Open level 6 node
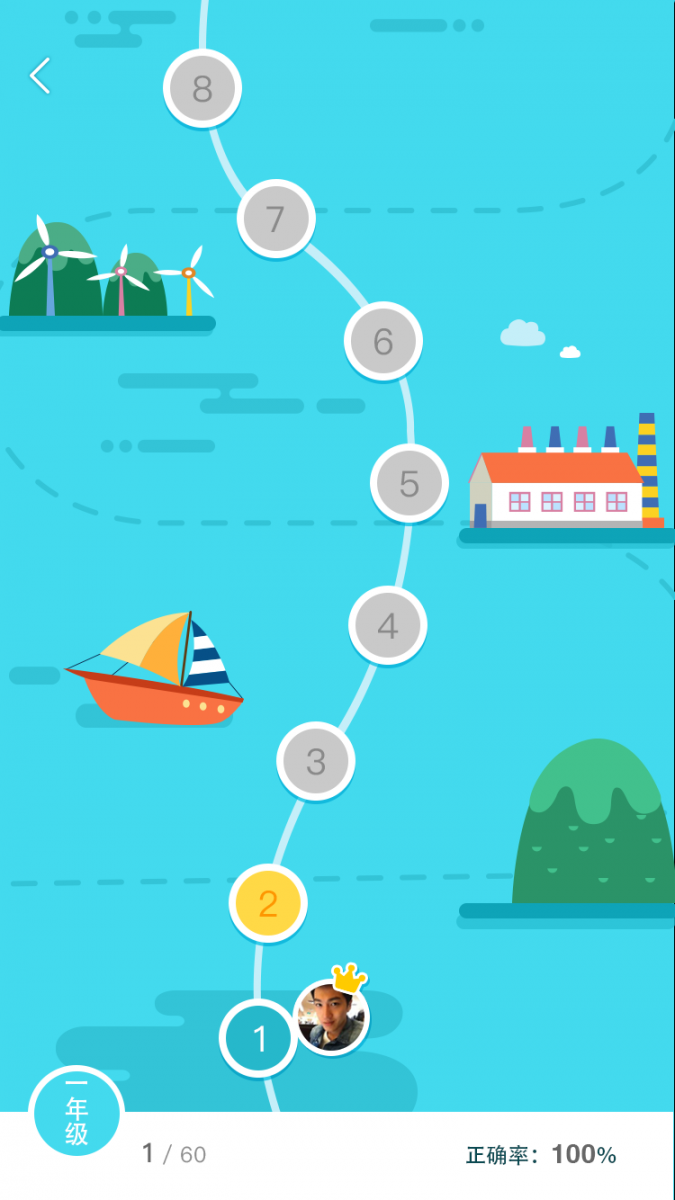 (383, 341)
